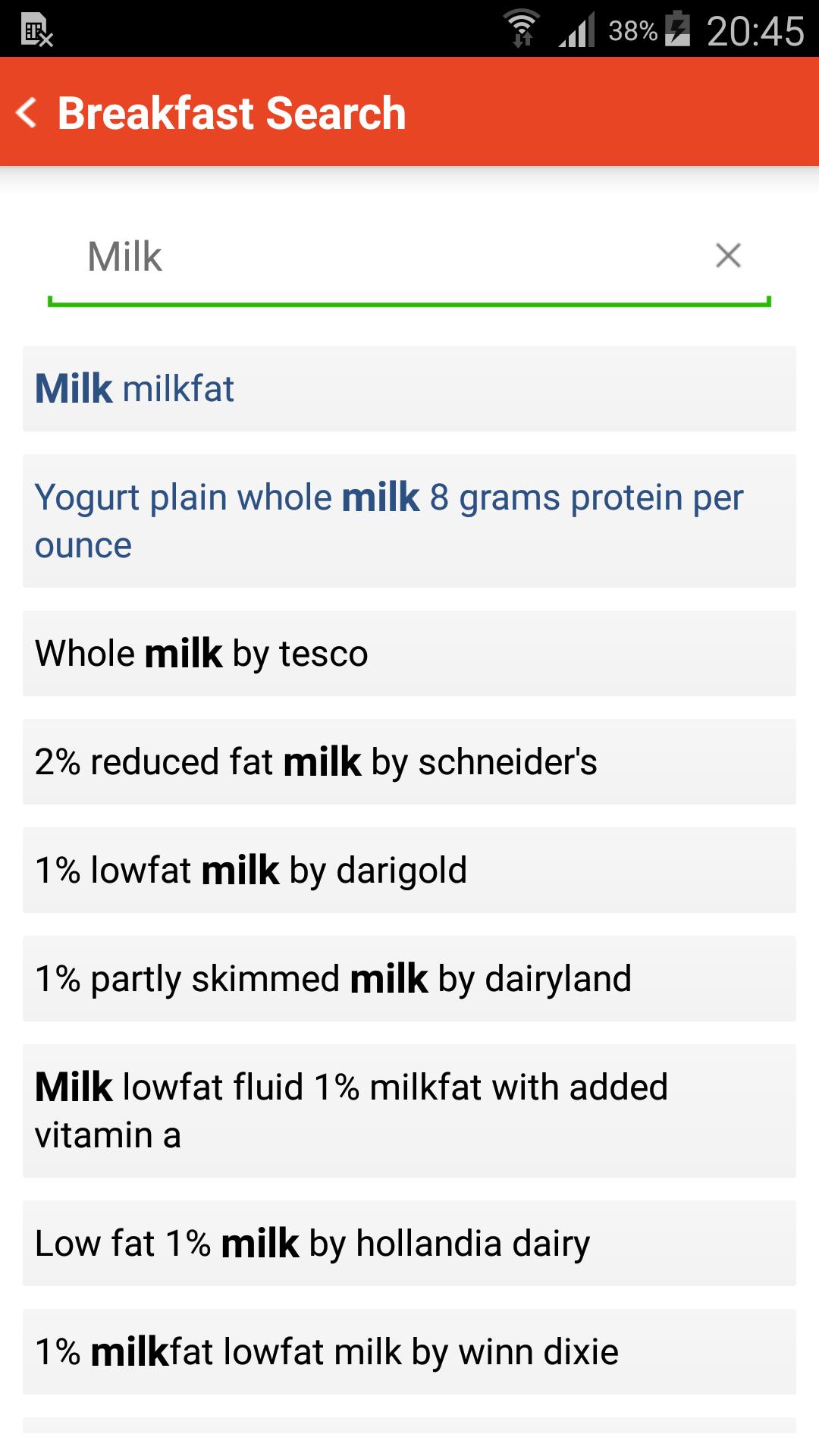Select Milk lowfat fluid 1% milkfat result
The width and height of the screenshot is (819, 1456).
(409, 1111)
